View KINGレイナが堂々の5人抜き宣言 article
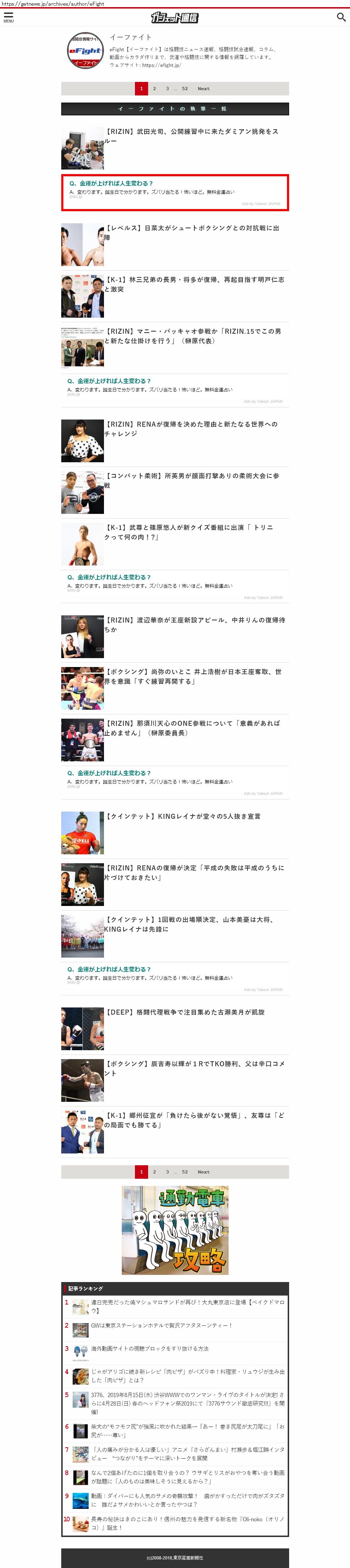The image size is (350, 1568). point(183,816)
